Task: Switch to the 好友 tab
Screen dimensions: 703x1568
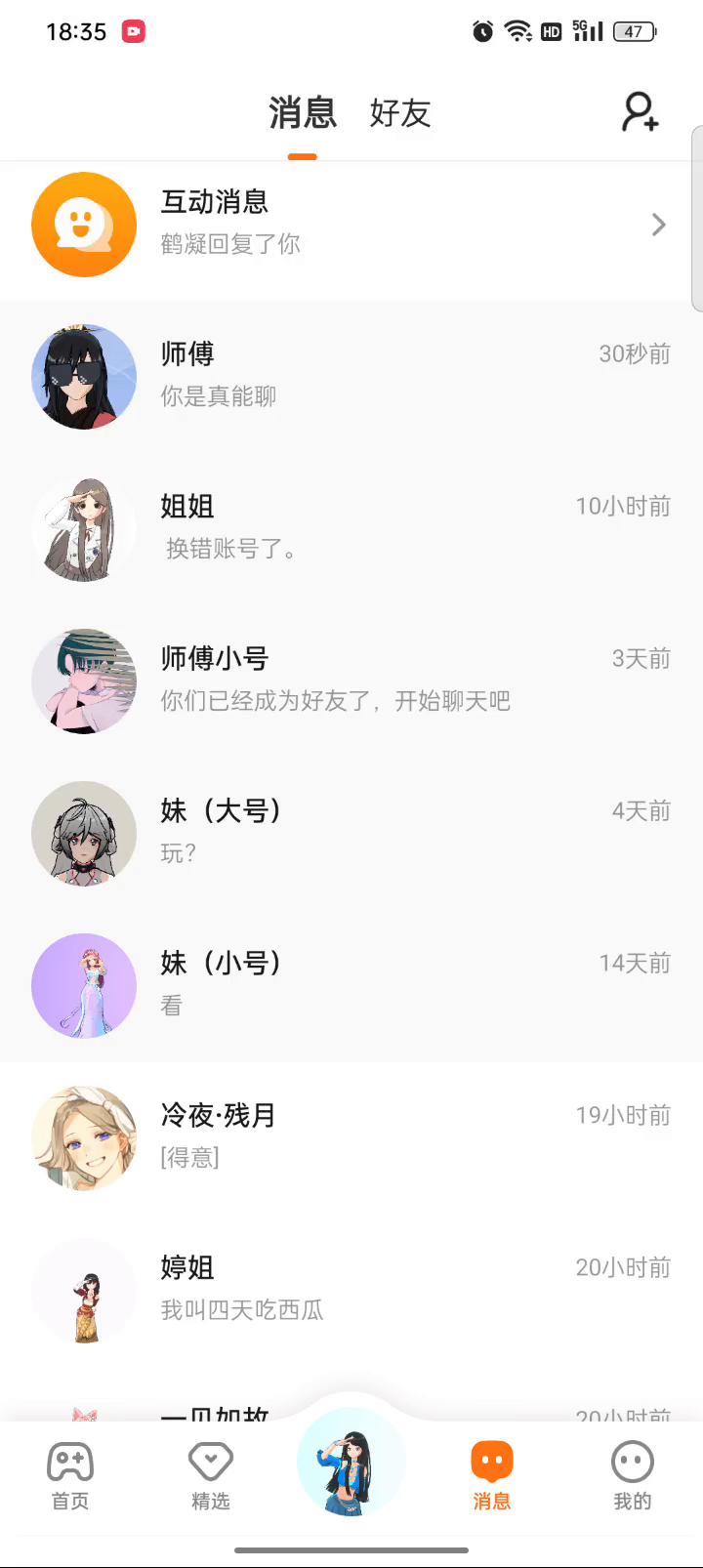Action: [399, 113]
